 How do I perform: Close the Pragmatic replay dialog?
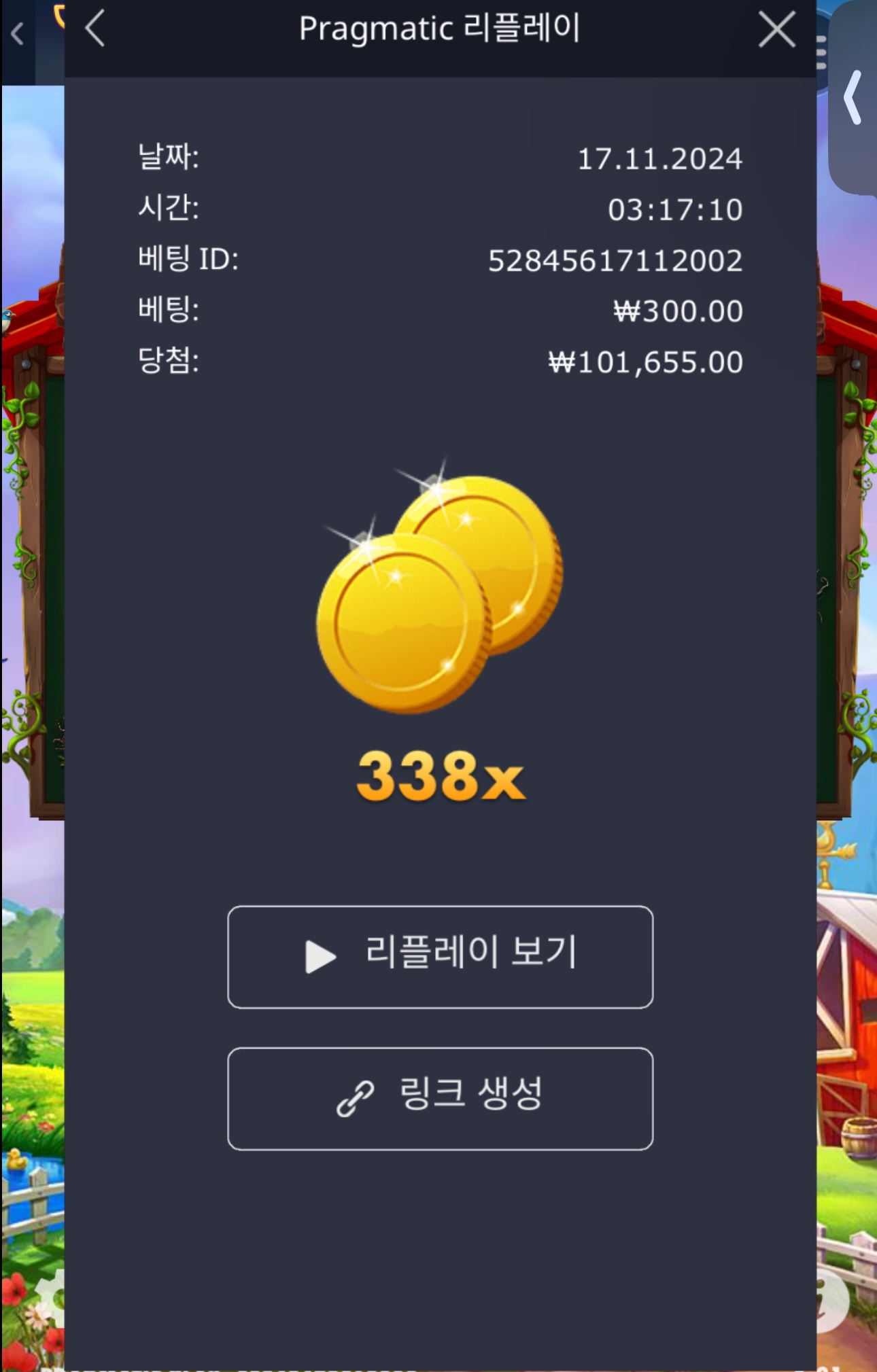point(776,30)
